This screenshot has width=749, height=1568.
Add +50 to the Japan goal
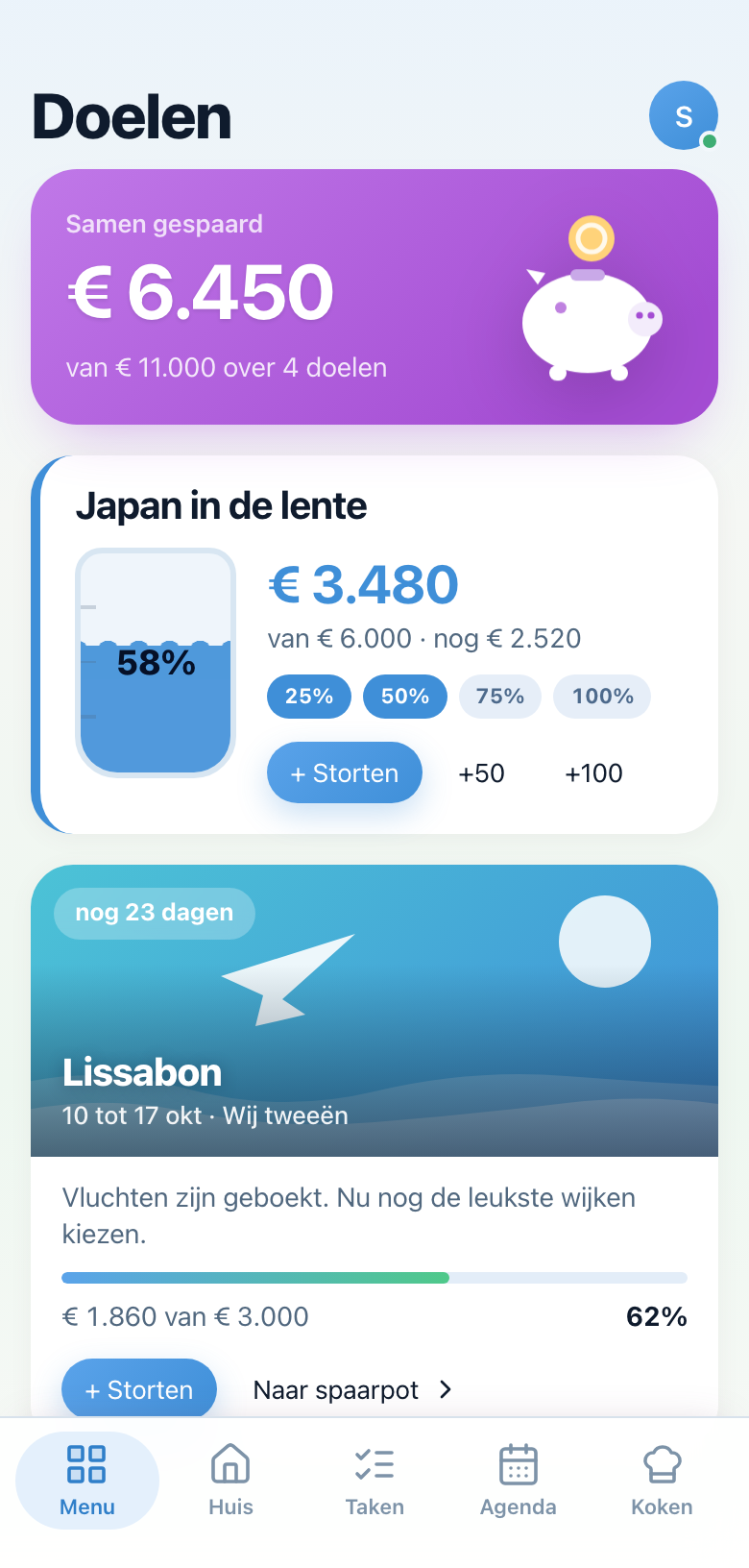click(x=481, y=772)
